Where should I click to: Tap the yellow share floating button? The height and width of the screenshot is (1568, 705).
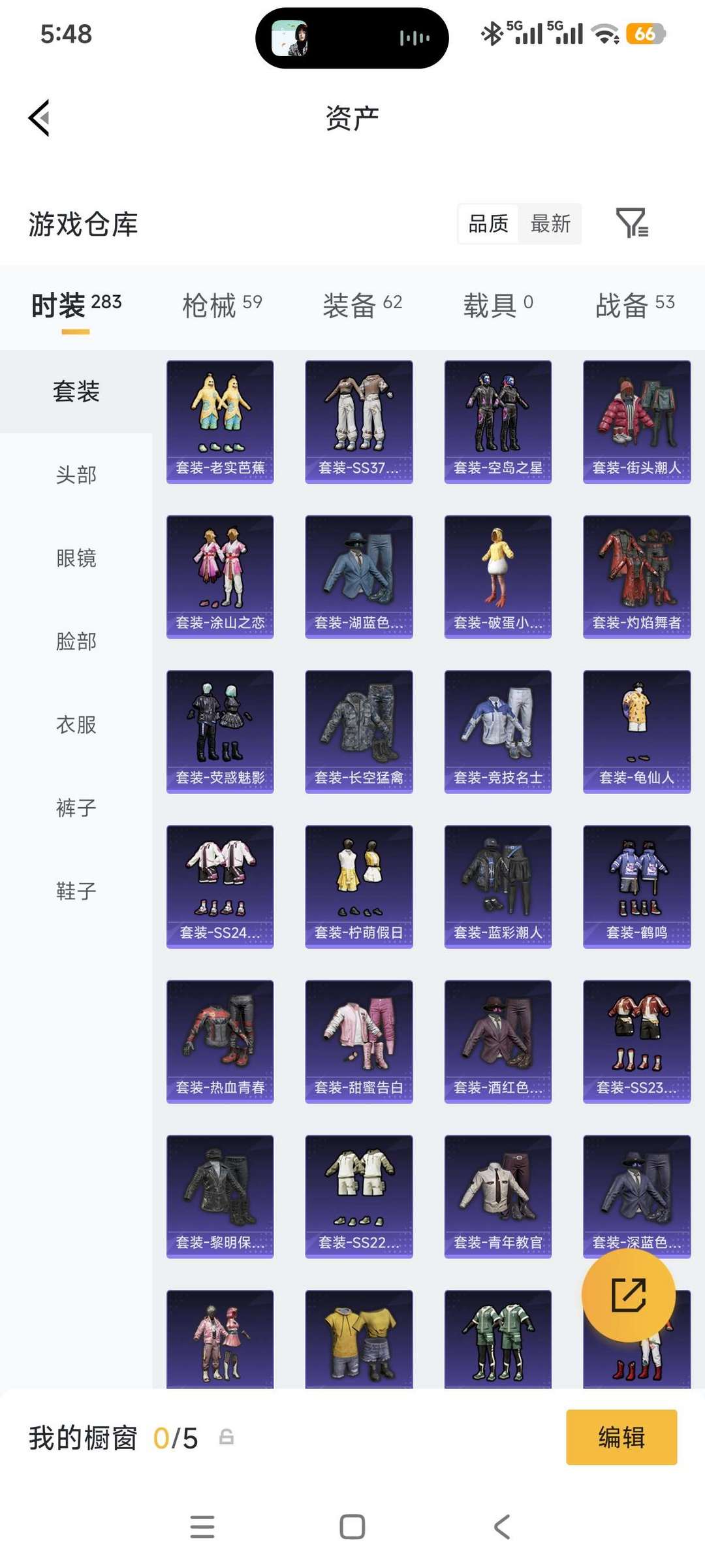629,1295
